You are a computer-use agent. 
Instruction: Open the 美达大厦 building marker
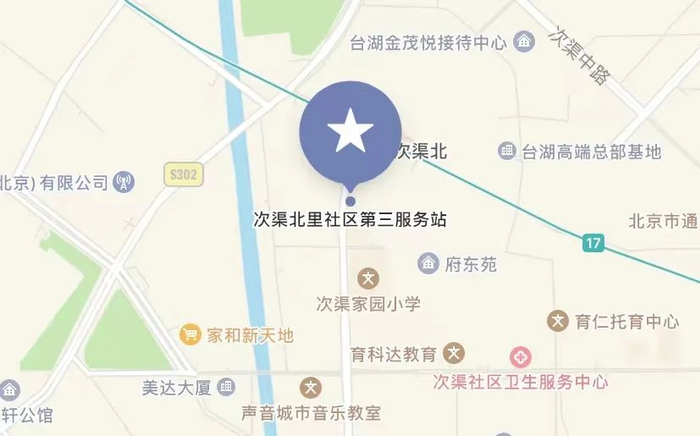pos(226,387)
